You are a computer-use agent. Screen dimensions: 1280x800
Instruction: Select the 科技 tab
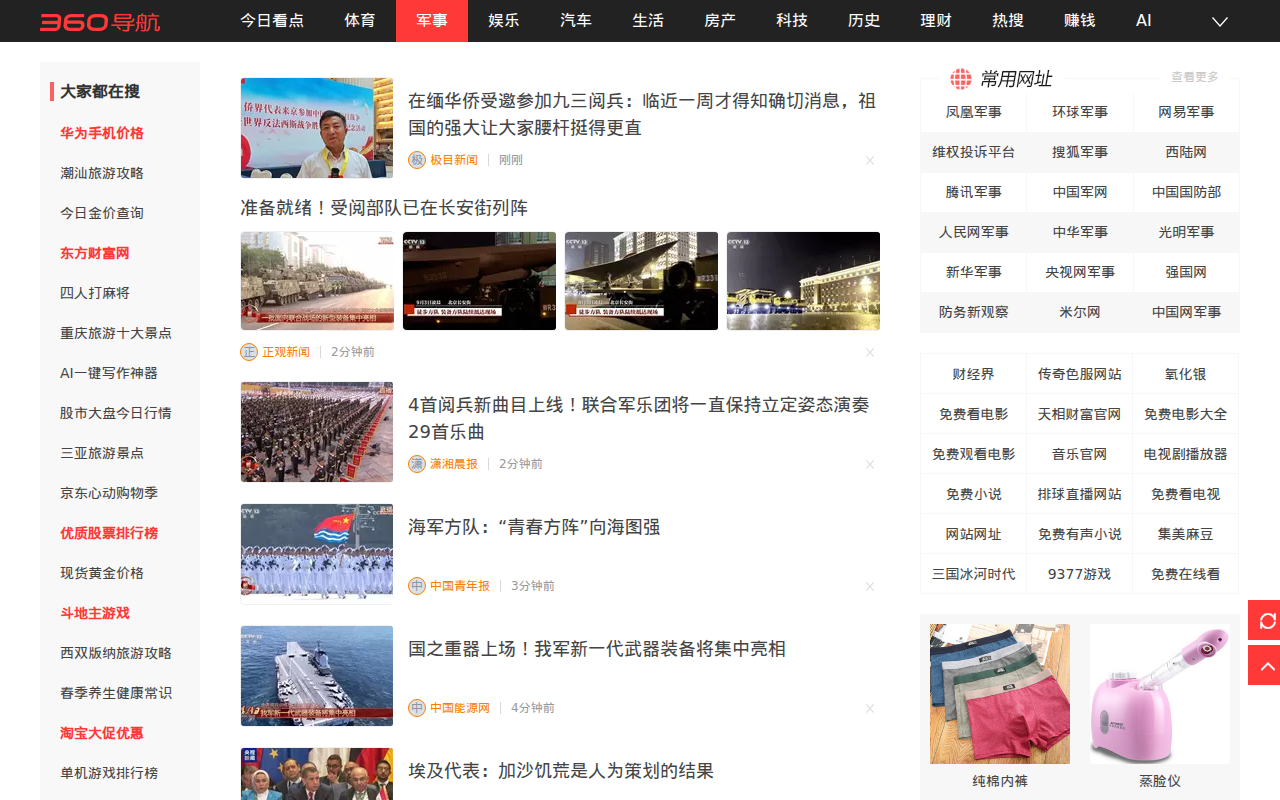click(791, 20)
